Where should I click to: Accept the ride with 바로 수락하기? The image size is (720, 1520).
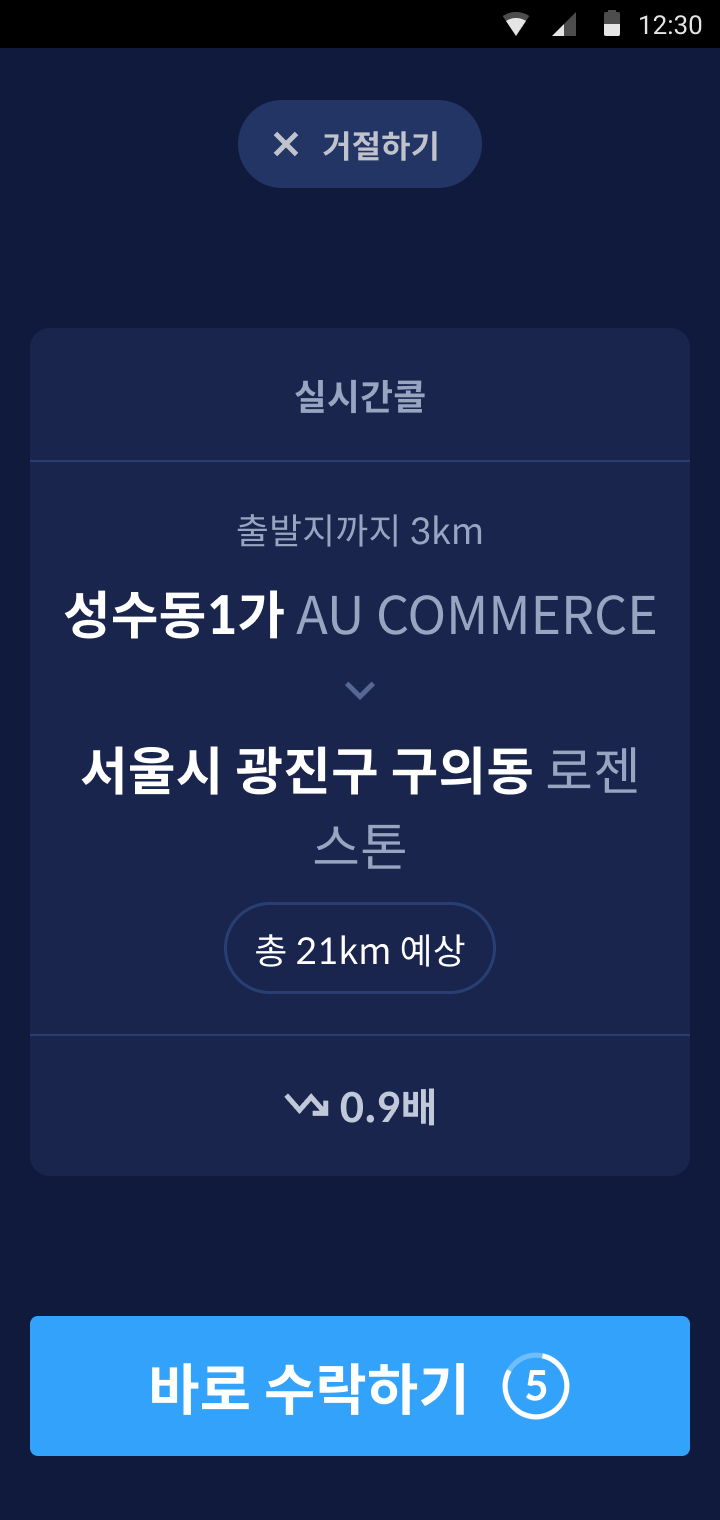pyautogui.click(x=359, y=1385)
